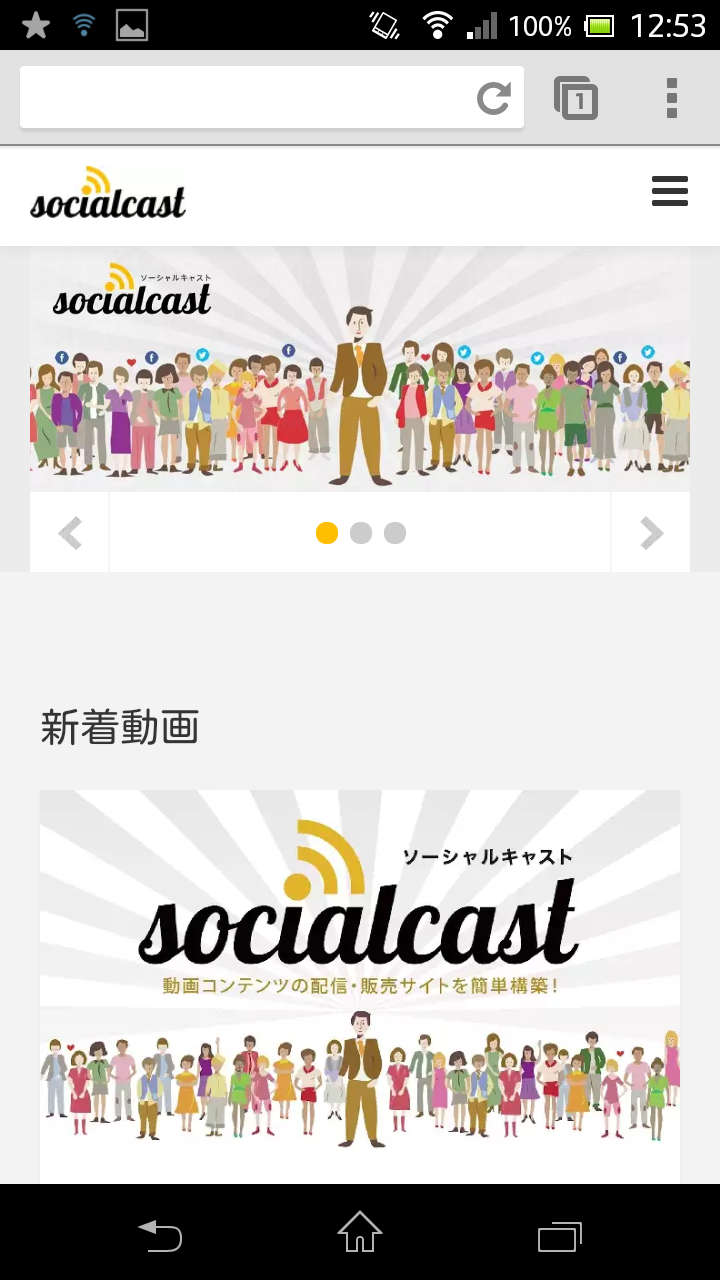Return to the Android home screen
This screenshot has width=720, height=1280.
360,1233
